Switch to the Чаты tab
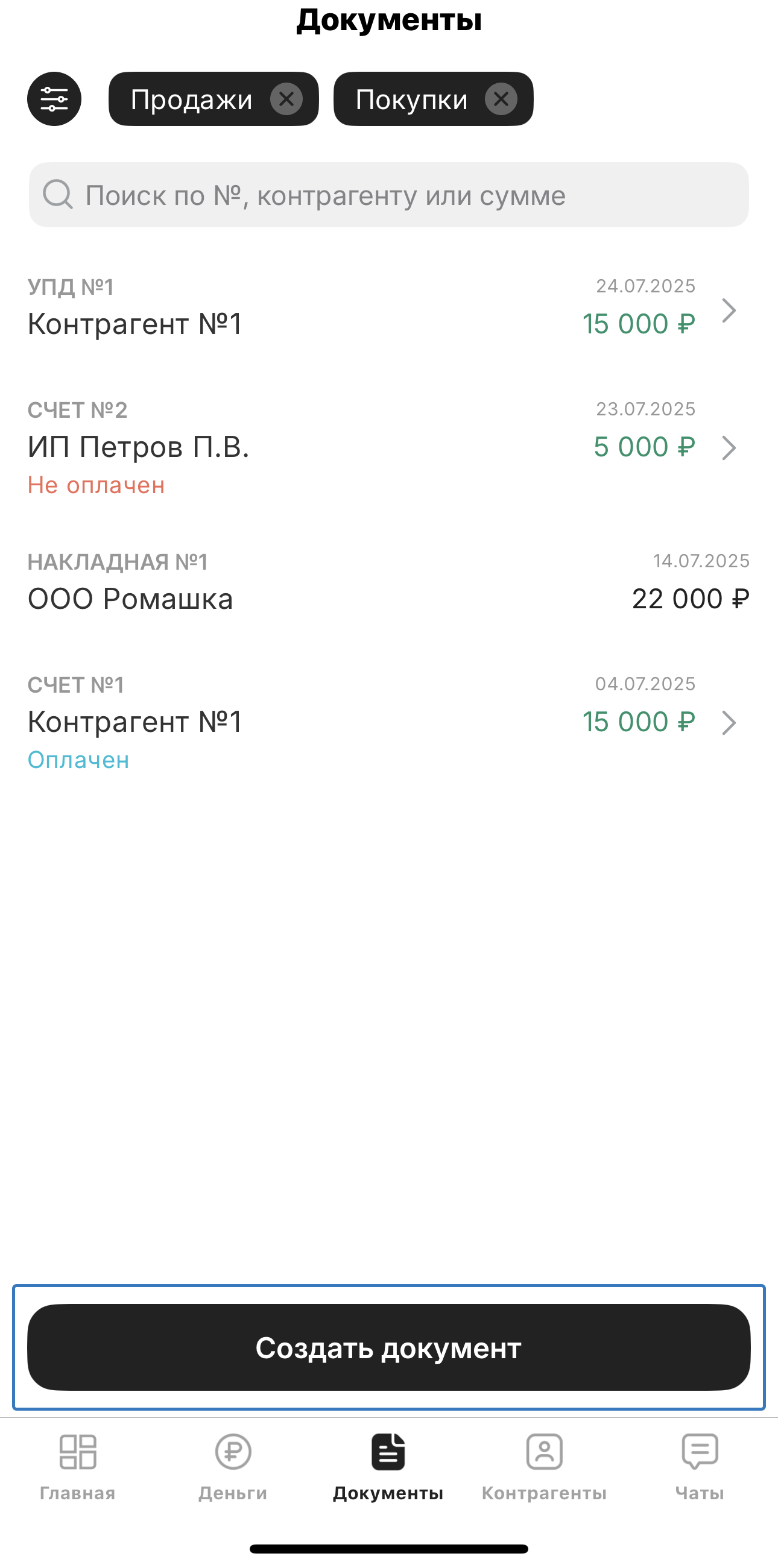Screen dimensions: 778x1568 pos(700,1467)
